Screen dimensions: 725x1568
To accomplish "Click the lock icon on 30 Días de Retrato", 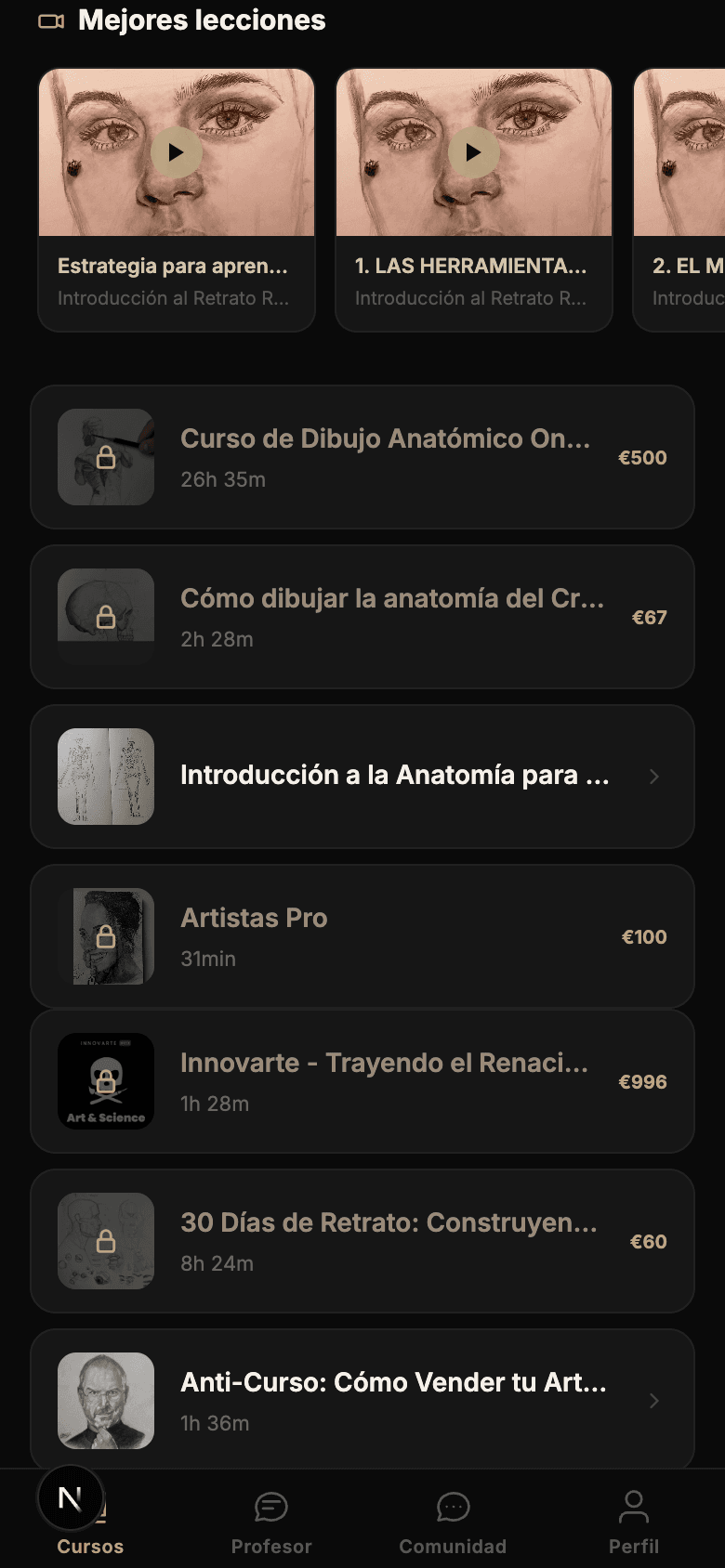I will tap(105, 1240).
